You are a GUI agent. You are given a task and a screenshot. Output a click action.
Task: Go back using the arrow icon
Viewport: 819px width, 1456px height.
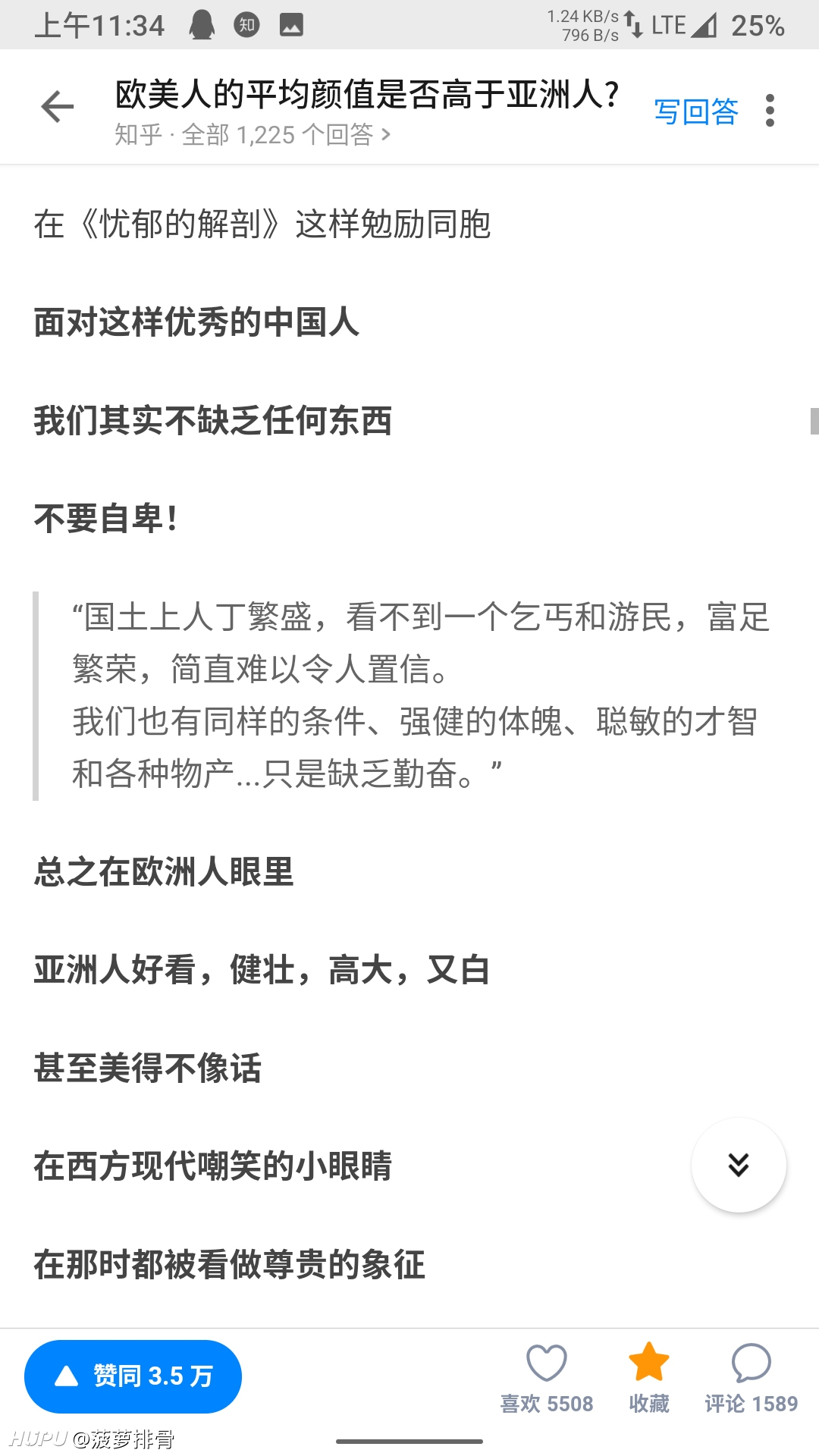coord(58,106)
